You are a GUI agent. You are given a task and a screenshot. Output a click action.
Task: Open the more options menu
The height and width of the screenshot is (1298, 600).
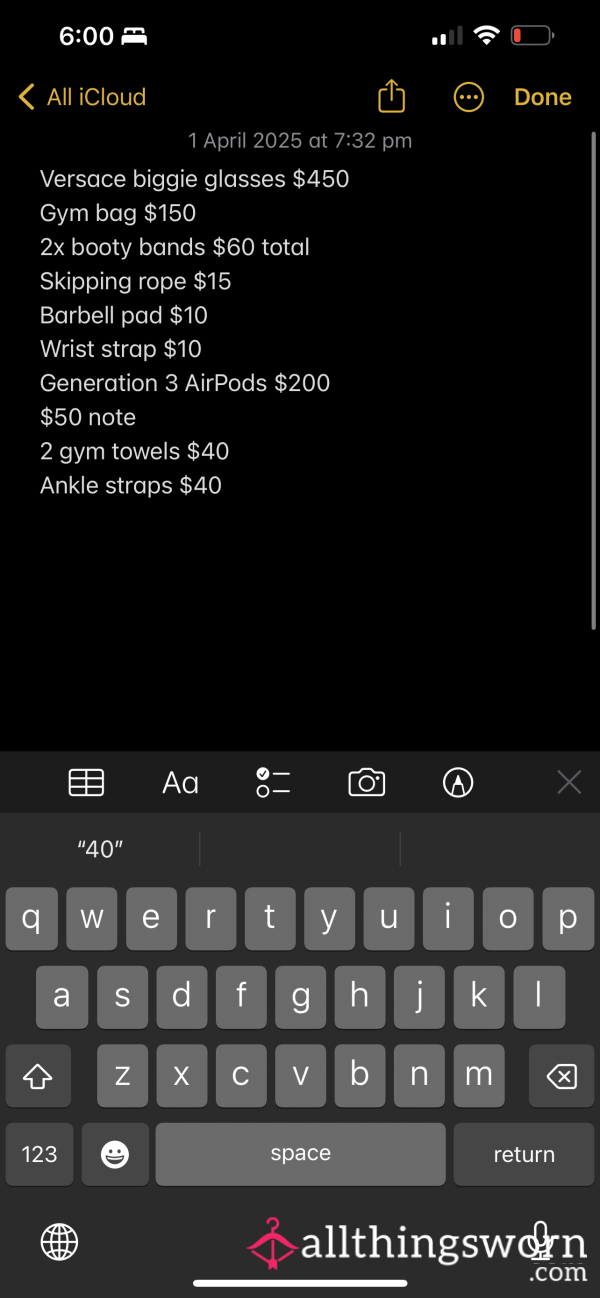469,97
